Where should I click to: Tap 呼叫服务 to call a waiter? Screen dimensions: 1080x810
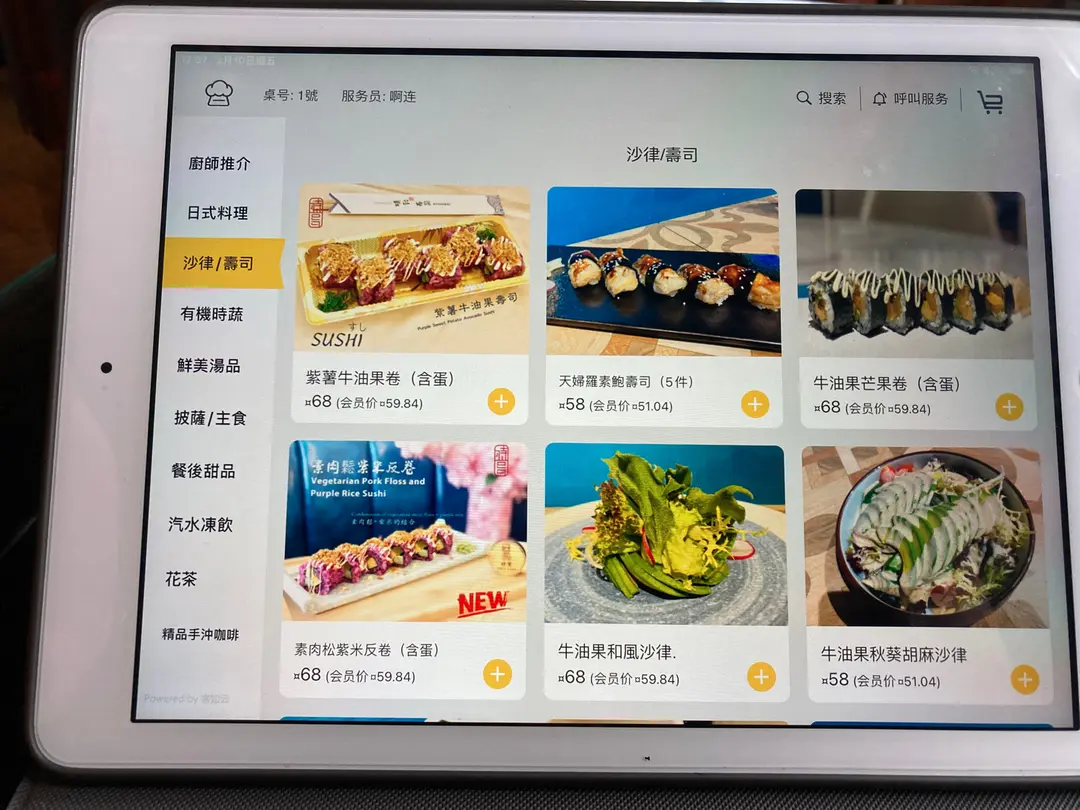(x=910, y=98)
